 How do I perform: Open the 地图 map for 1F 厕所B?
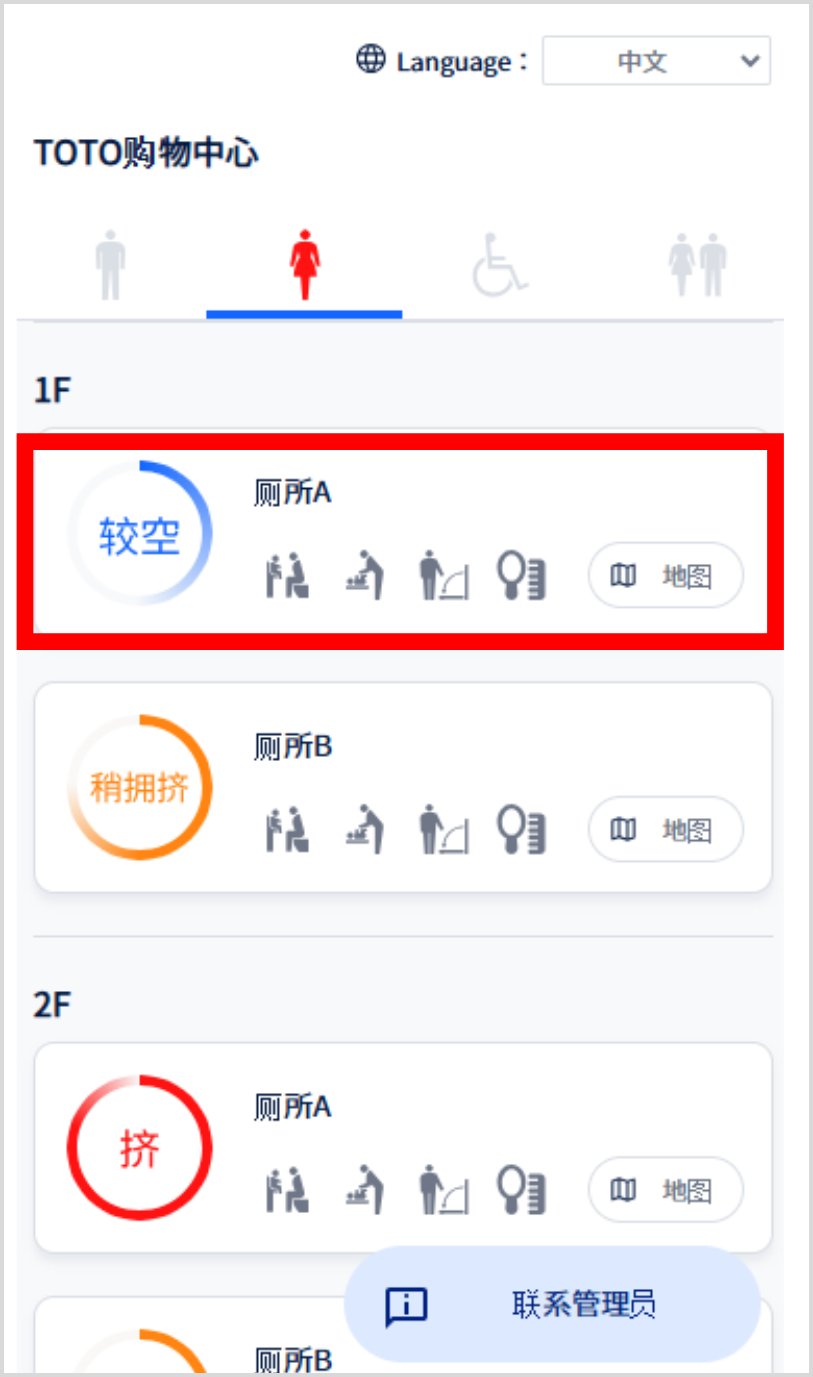click(x=665, y=829)
